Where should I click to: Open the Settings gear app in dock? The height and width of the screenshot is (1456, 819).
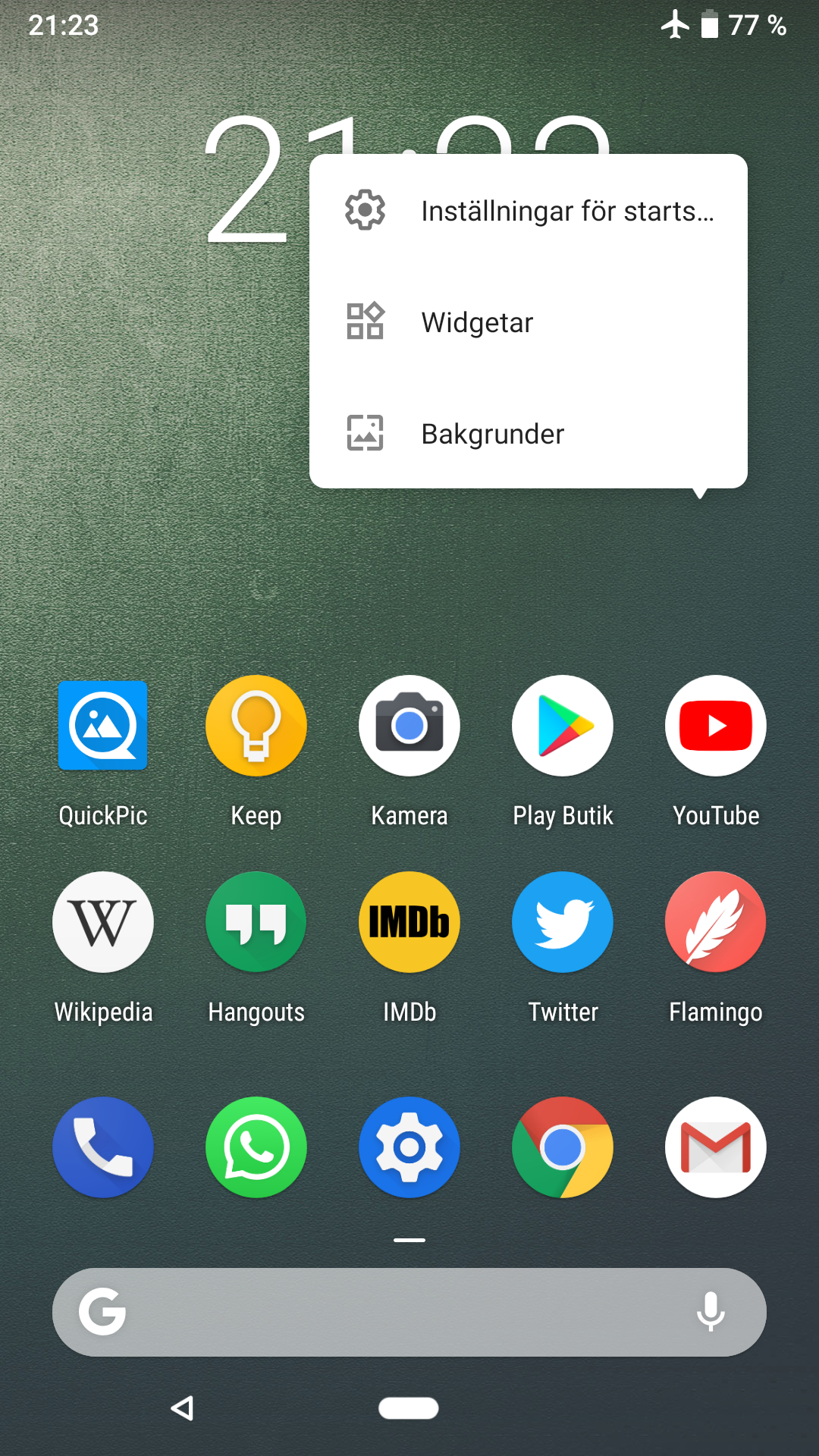(409, 1147)
